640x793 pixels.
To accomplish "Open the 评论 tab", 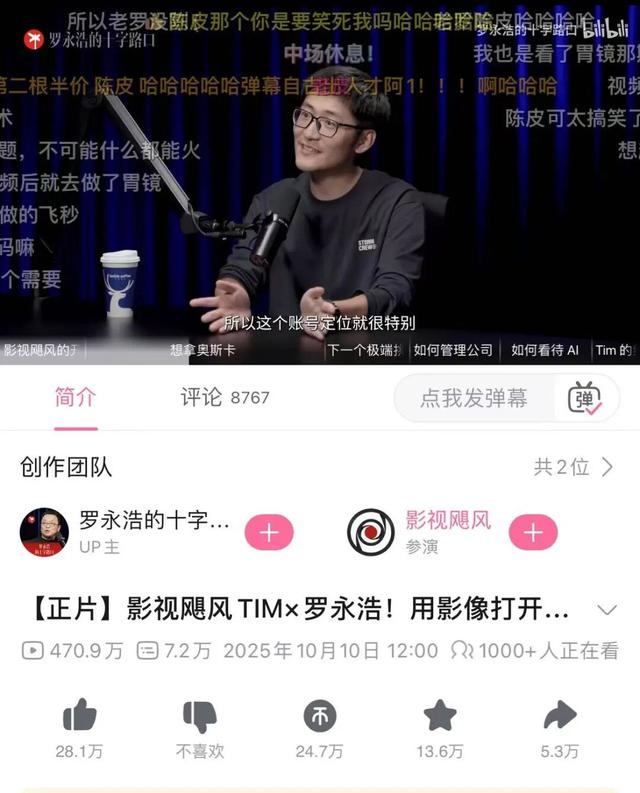I will pos(224,397).
